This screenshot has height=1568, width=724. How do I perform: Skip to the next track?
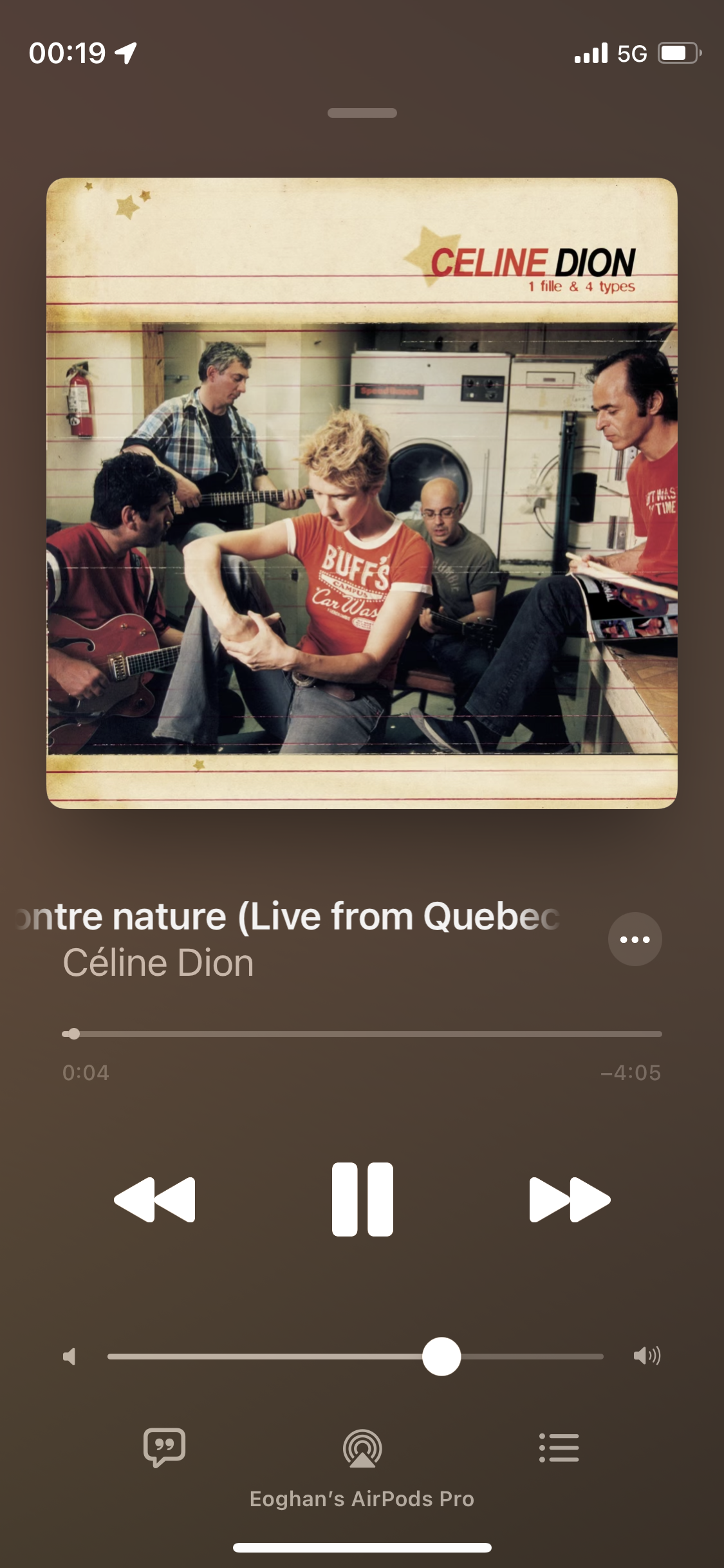(x=570, y=1199)
